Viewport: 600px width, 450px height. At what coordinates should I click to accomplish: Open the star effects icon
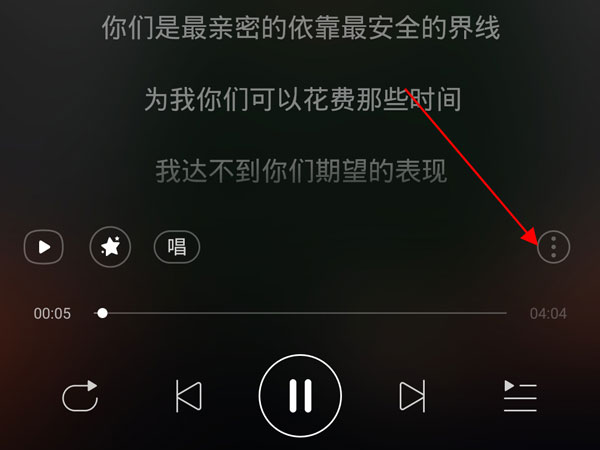pyautogui.click(x=110, y=247)
